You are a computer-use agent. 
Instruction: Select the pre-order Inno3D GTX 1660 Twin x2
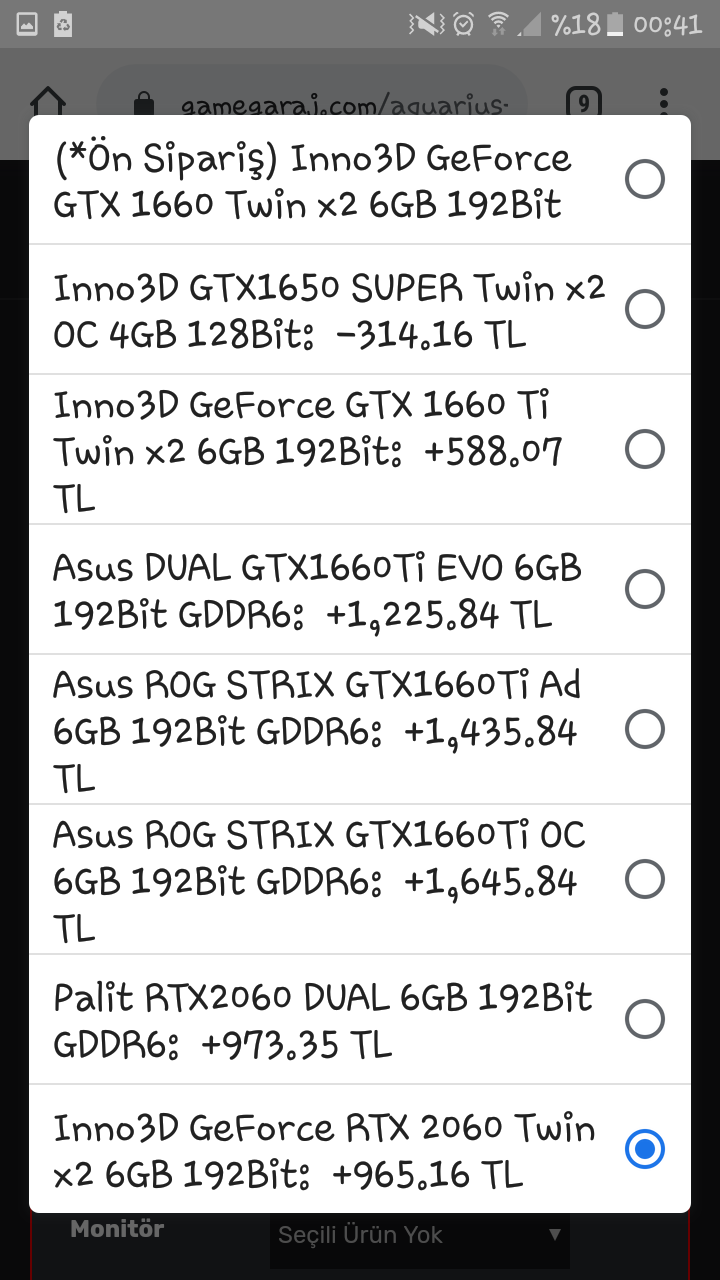[644, 181]
